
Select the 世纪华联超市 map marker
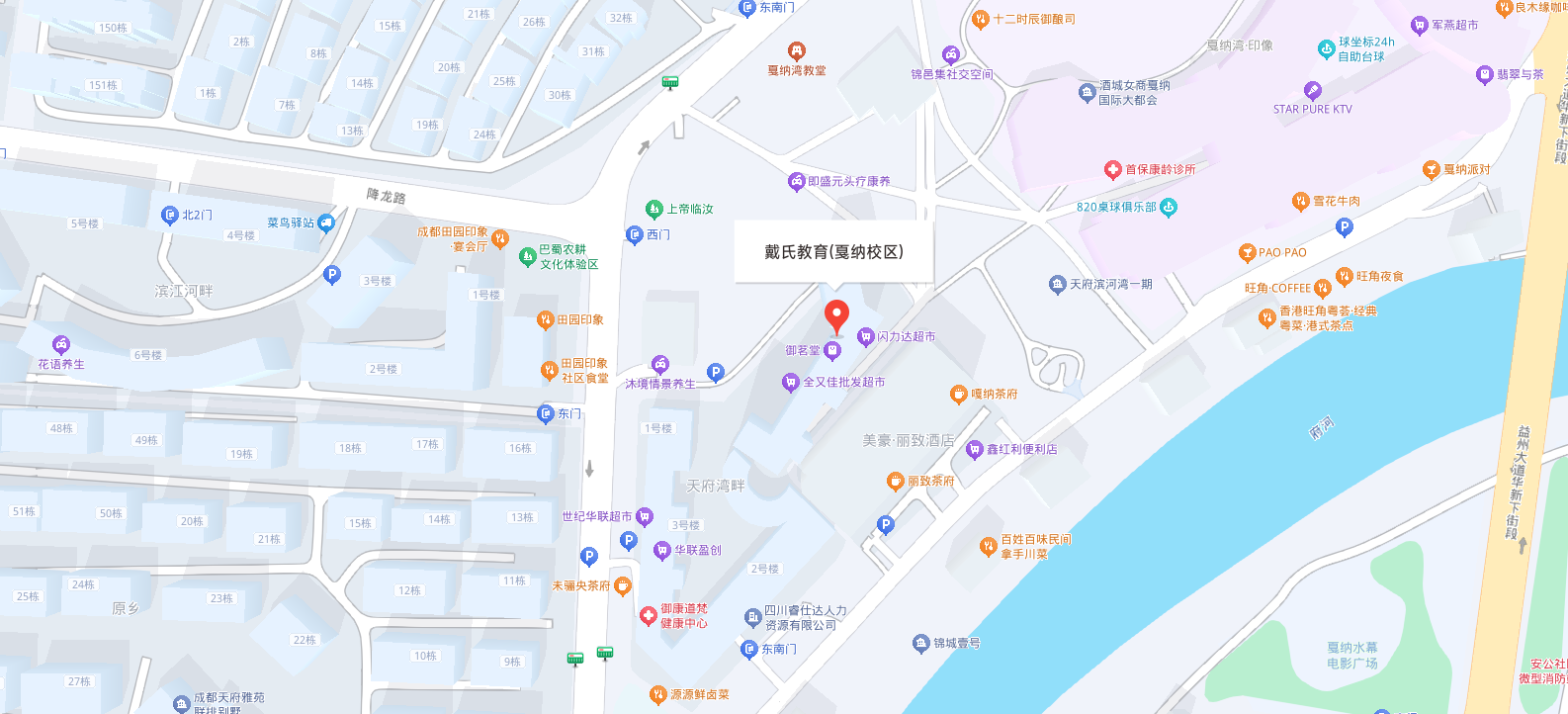pyautogui.click(x=645, y=516)
